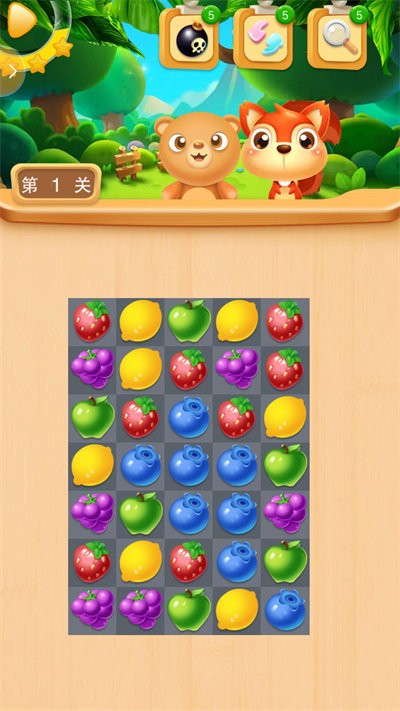Tap the orange play button at top left
Image resolution: width=400 pixels, height=711 pixels.
pos(22,20)
